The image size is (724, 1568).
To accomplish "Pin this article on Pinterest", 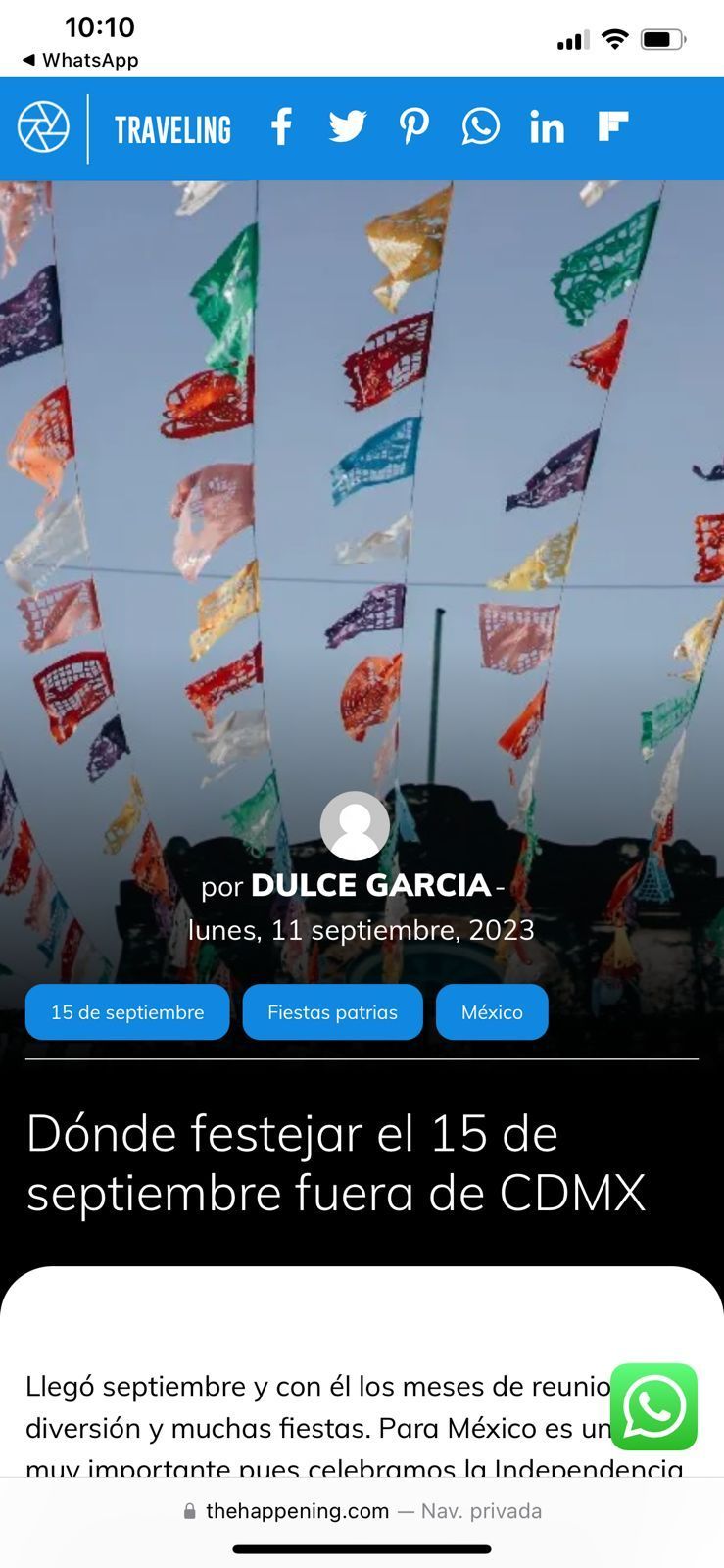I will (x=413, y=127).
